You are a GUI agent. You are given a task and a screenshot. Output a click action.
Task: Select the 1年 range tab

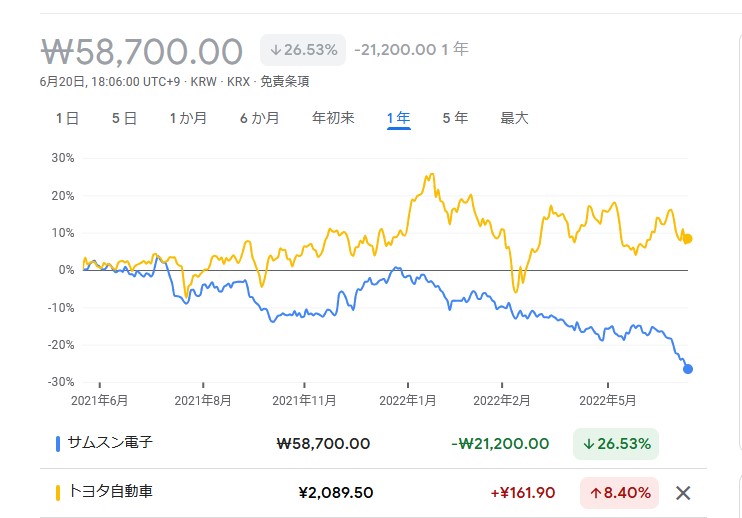point(398,118)
